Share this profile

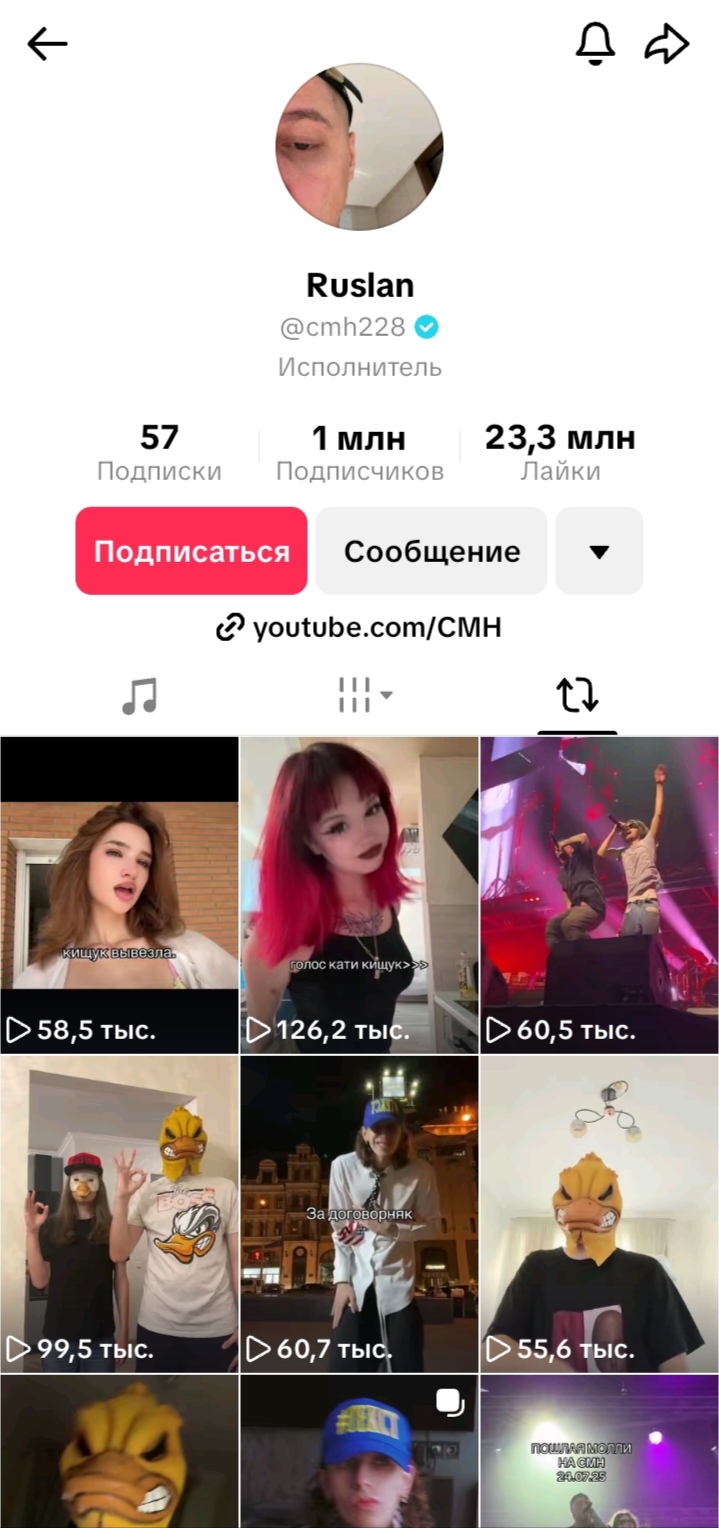pos(667,44)
